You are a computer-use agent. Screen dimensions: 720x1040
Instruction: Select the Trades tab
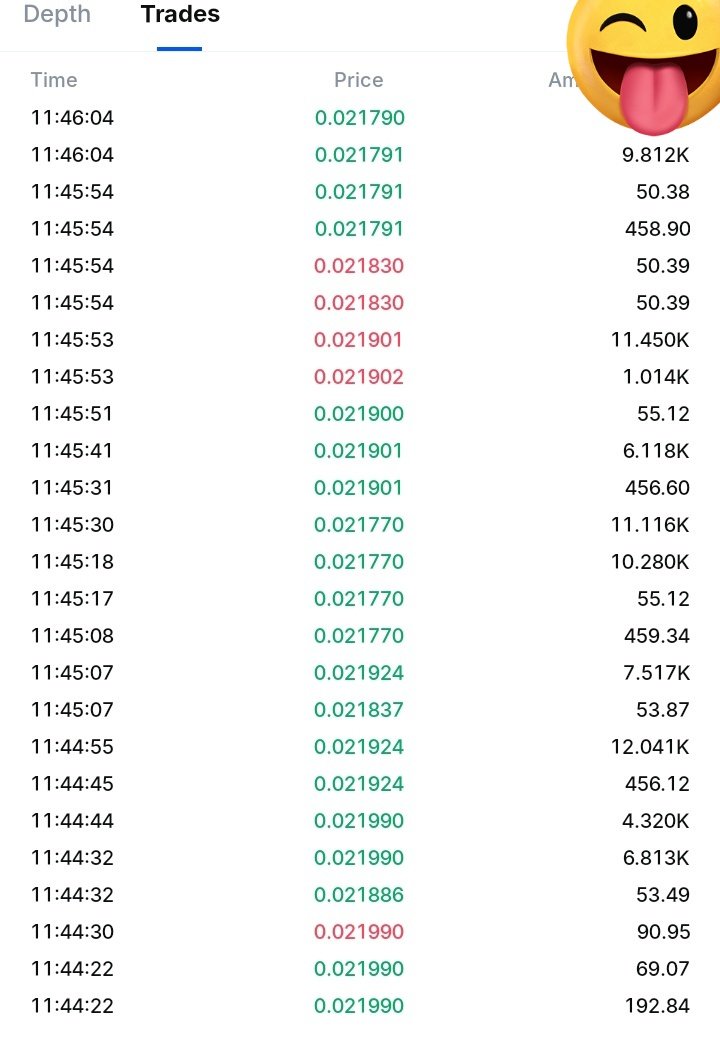tap(180, 15)
